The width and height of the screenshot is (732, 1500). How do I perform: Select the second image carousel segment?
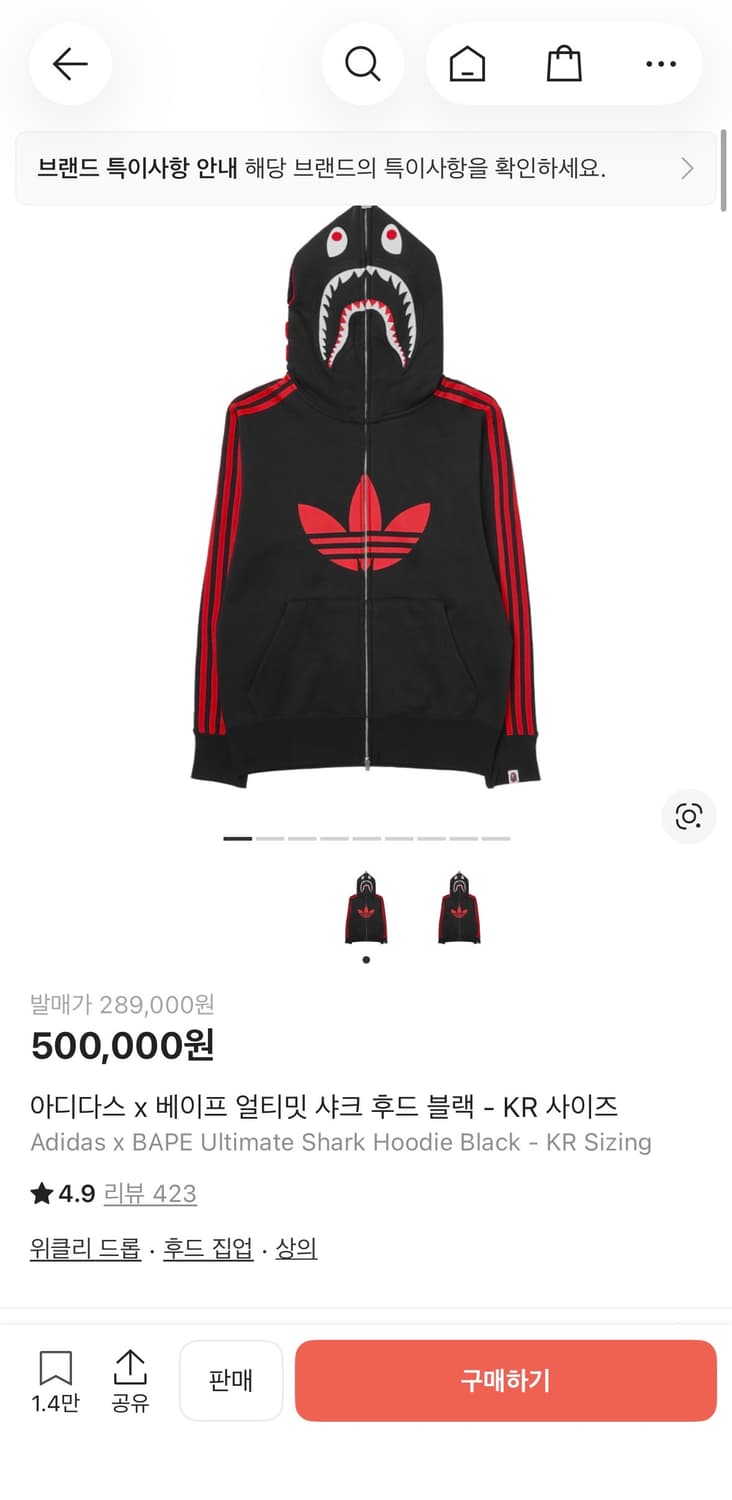tap(270, 838)
